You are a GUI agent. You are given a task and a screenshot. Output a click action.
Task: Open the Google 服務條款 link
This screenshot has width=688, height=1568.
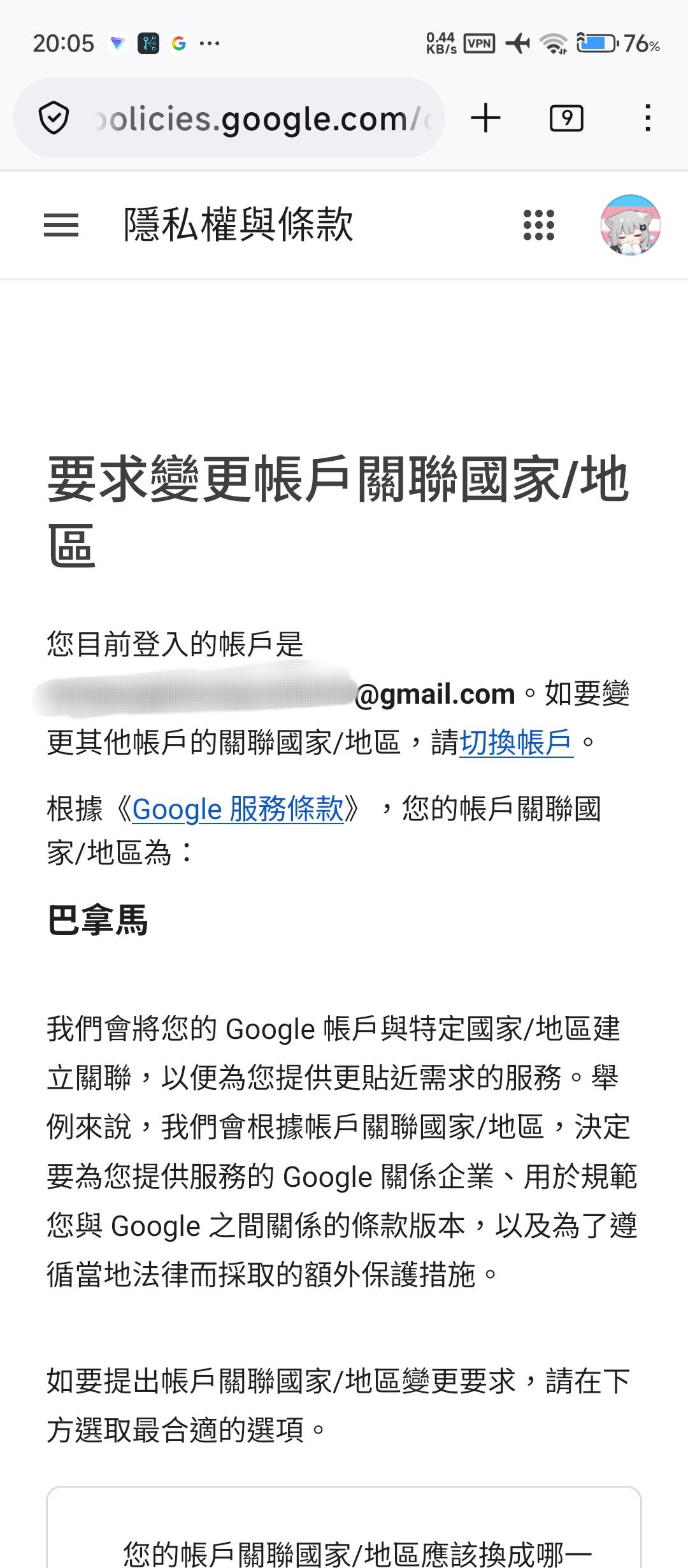point(238,809)
